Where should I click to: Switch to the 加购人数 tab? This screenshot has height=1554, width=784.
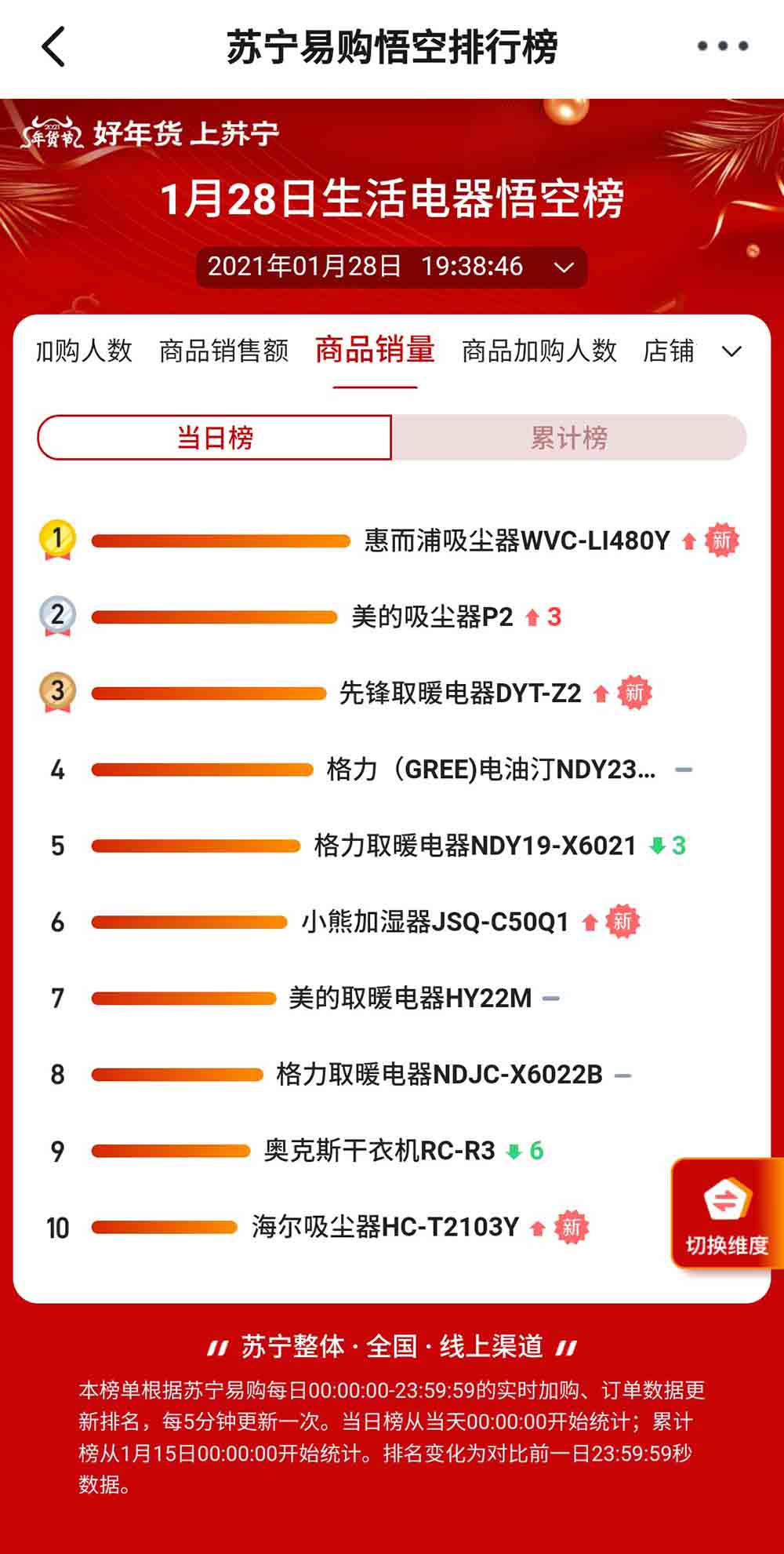click(x=84, y=351)
